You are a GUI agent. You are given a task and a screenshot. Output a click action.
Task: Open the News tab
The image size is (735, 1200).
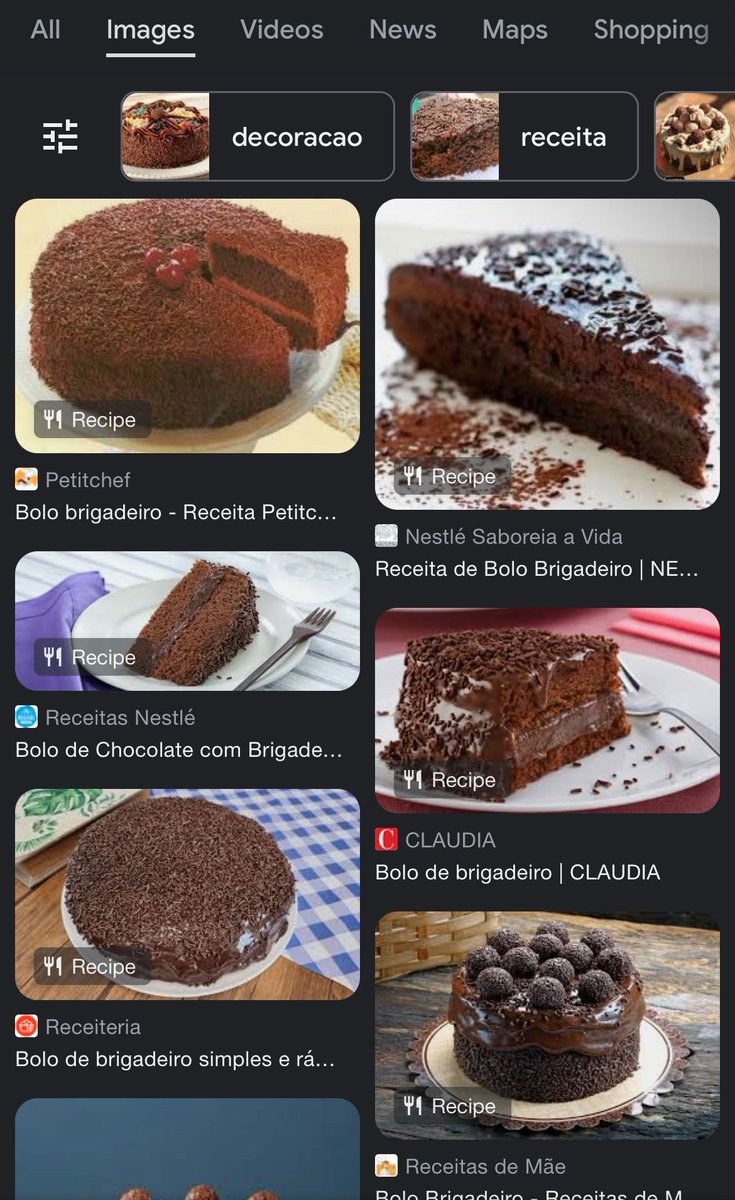coord(403,30)
